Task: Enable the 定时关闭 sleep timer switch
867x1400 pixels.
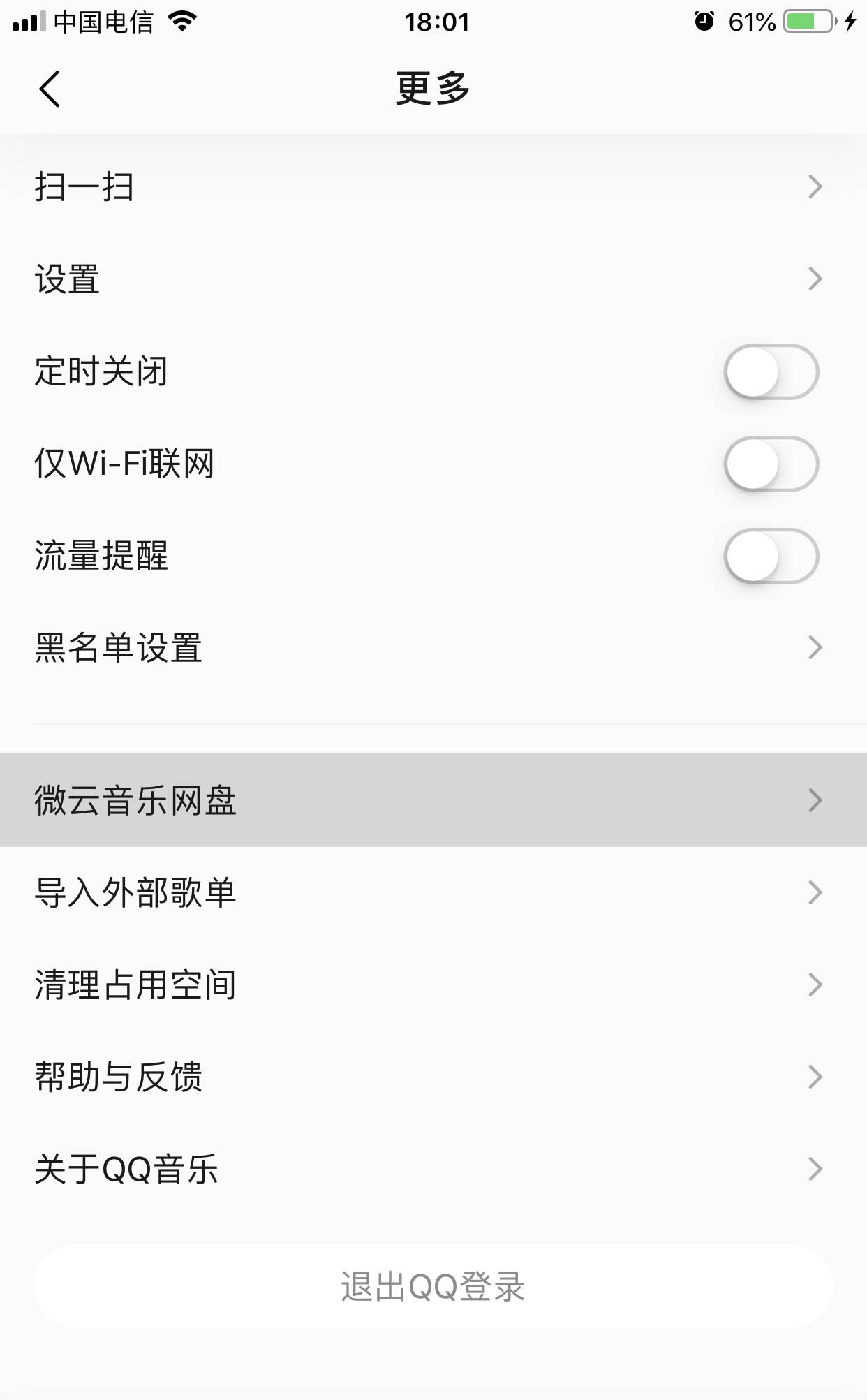Action: click(x=771, y=371)
